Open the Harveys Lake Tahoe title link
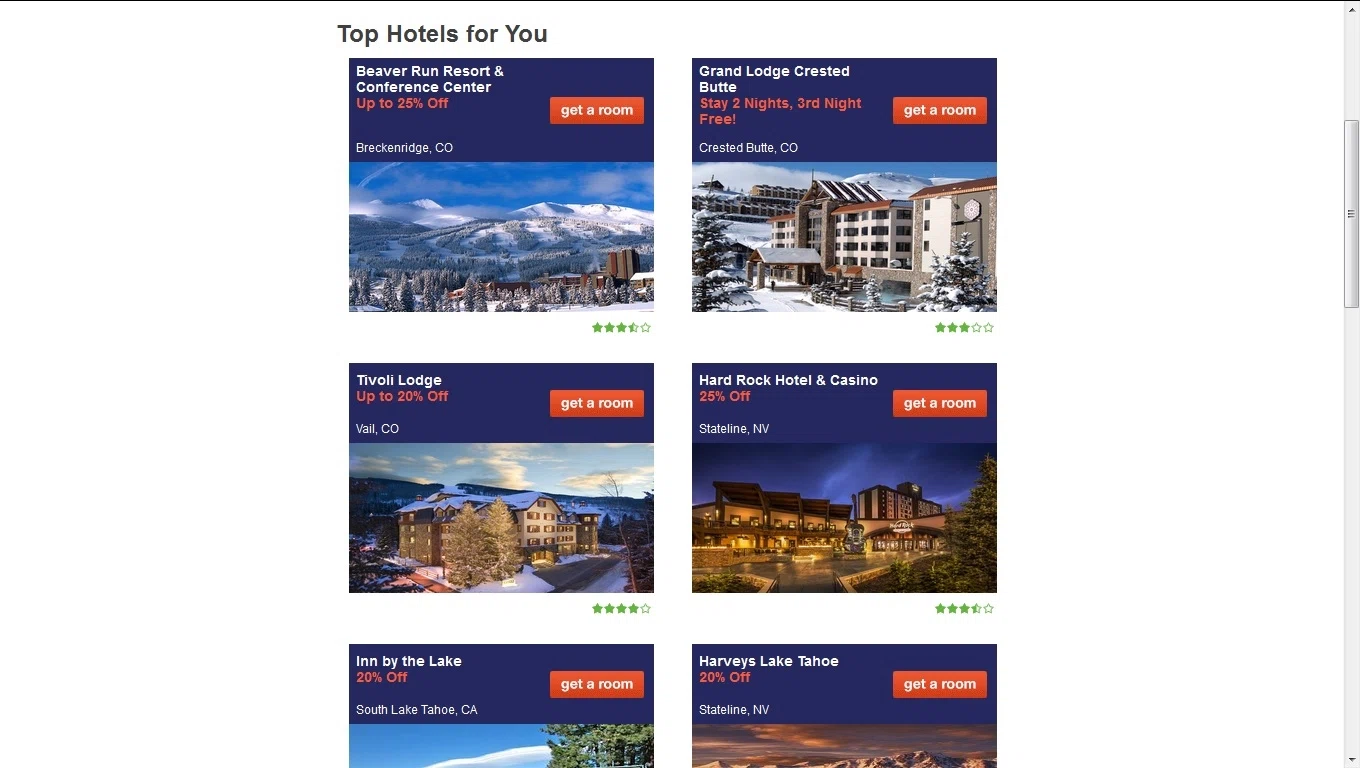Screen dimensions: 1360x768 768,661
